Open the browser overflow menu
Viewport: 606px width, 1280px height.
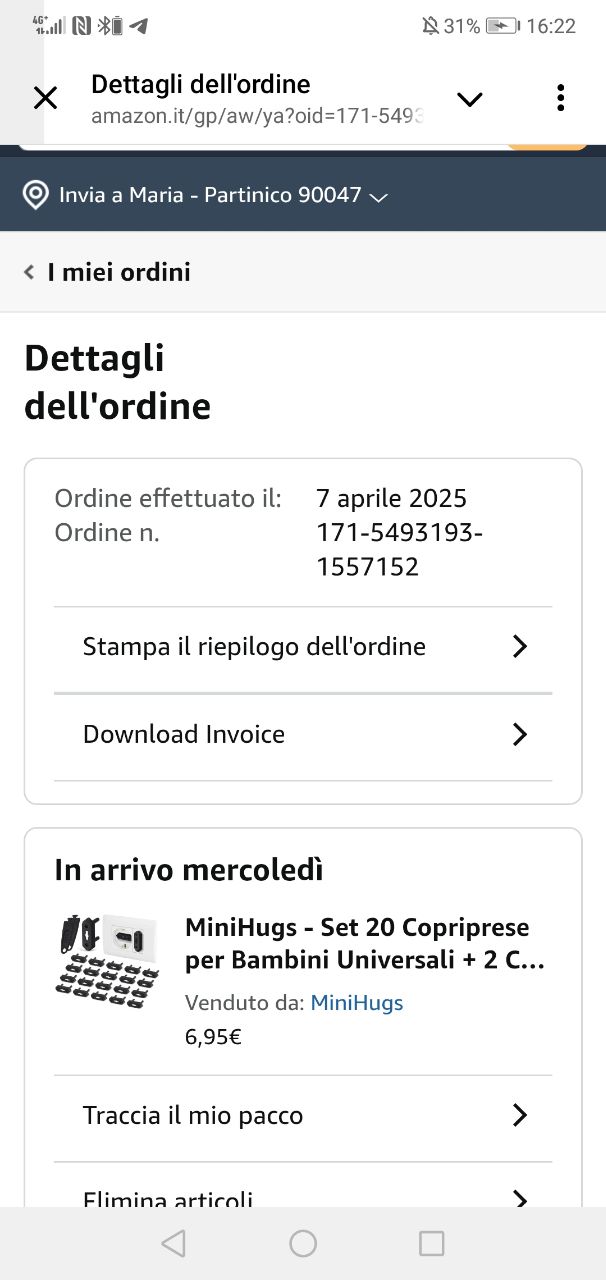click(x=560, y=98)
